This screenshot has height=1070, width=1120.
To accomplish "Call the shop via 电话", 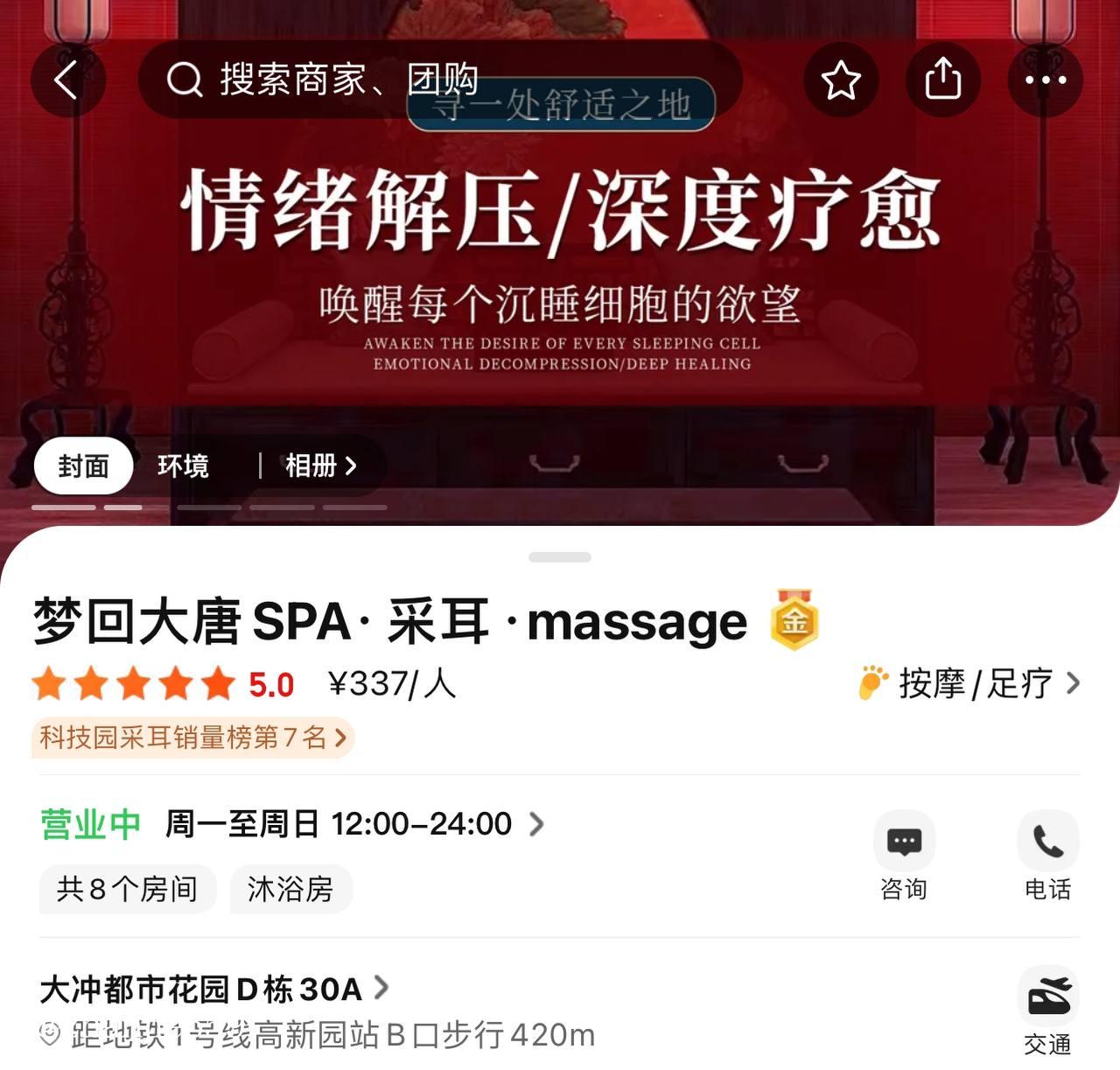I will pos(1047,855).
